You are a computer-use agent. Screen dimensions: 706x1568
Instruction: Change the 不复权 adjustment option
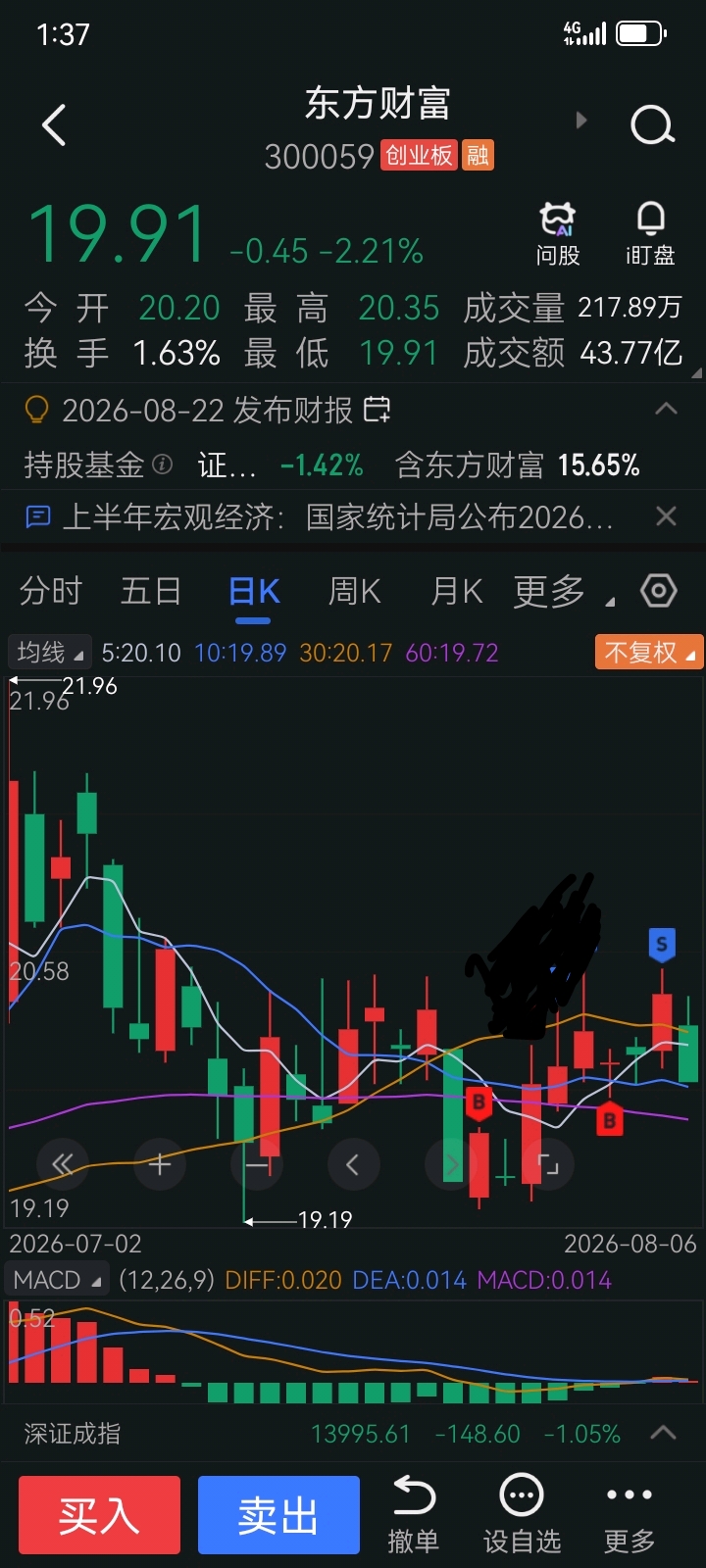(x=648, y=653)
